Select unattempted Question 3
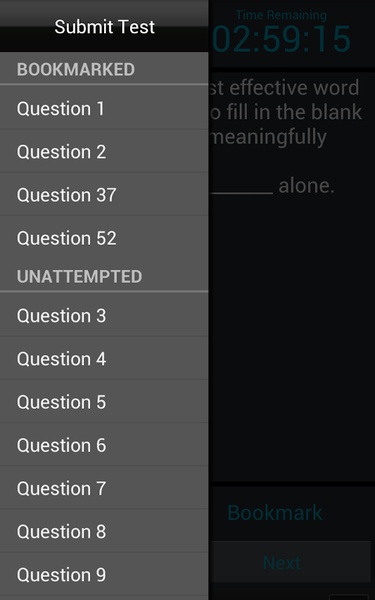 104,315
